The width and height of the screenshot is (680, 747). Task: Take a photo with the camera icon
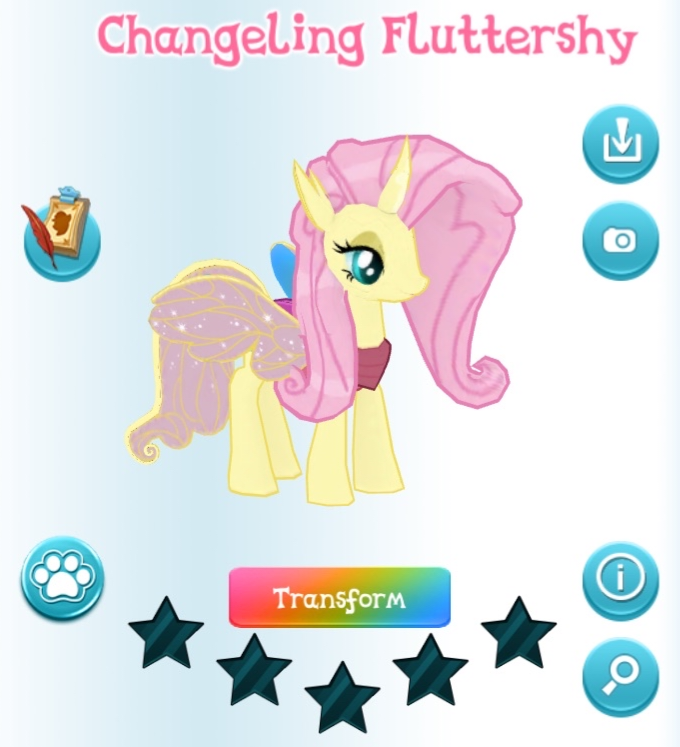(x=621, y=241)
